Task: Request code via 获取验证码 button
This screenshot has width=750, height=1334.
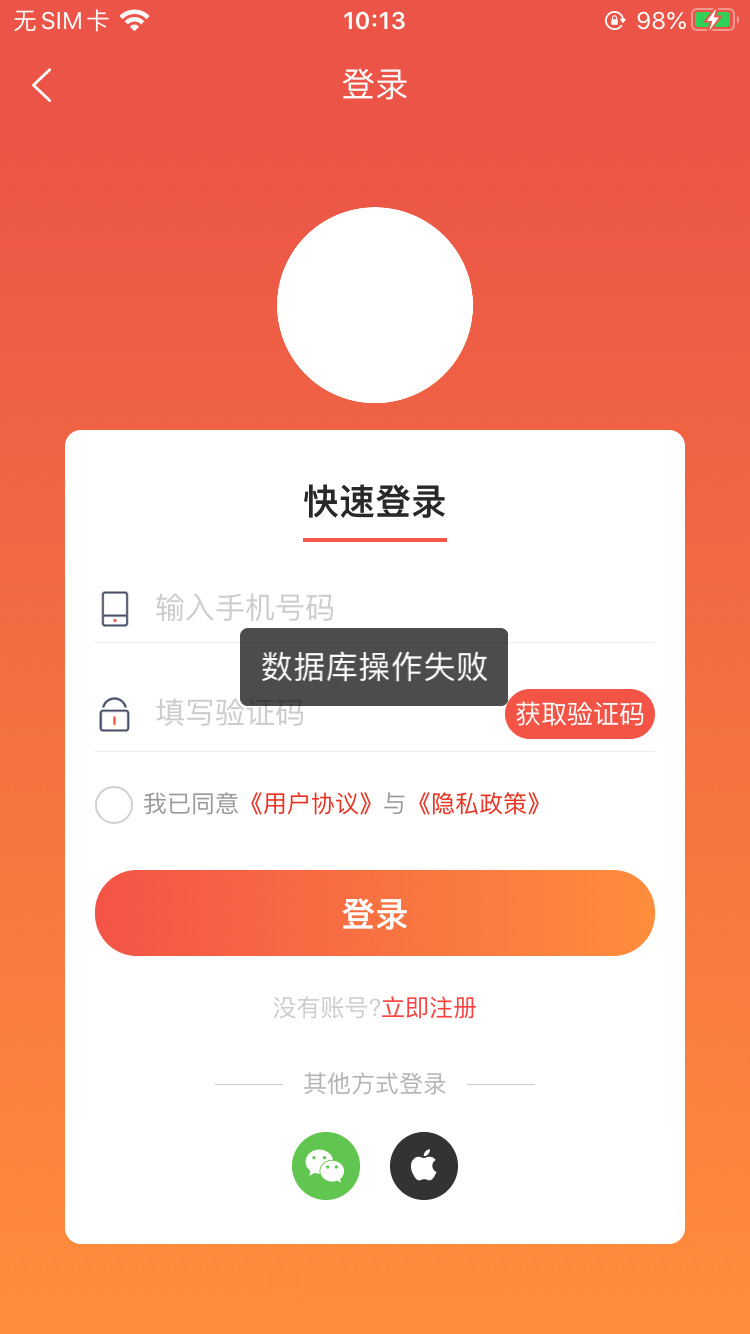Action: (x=580, y=714)
